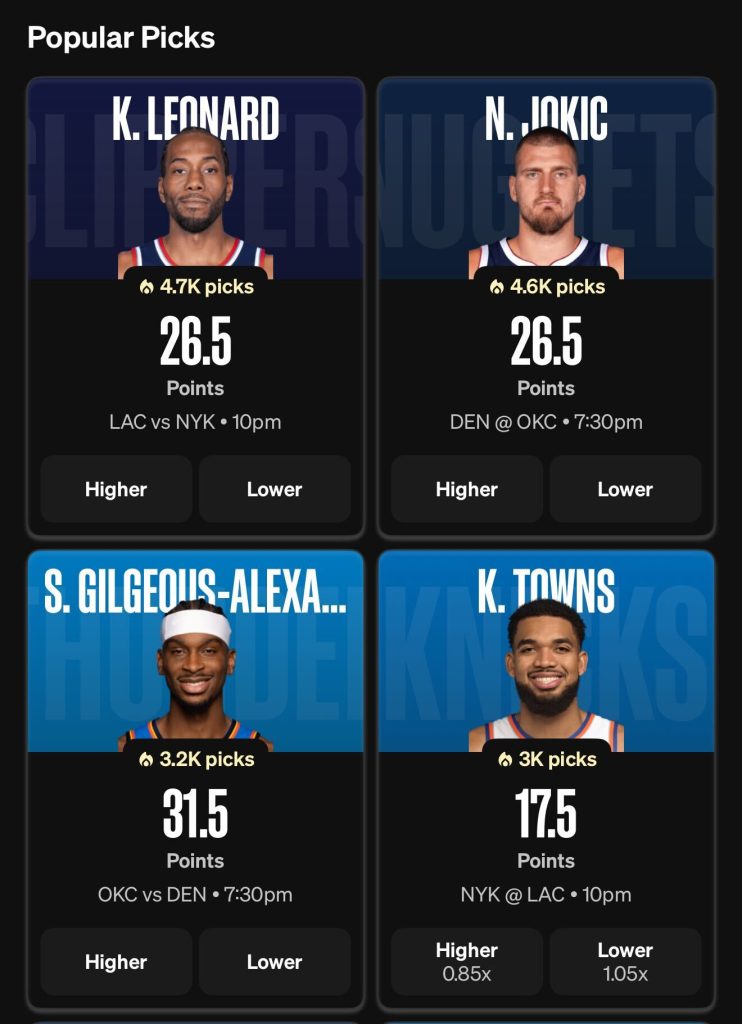Tap Lower 1.05x for K. Towns

click(625, 961)
